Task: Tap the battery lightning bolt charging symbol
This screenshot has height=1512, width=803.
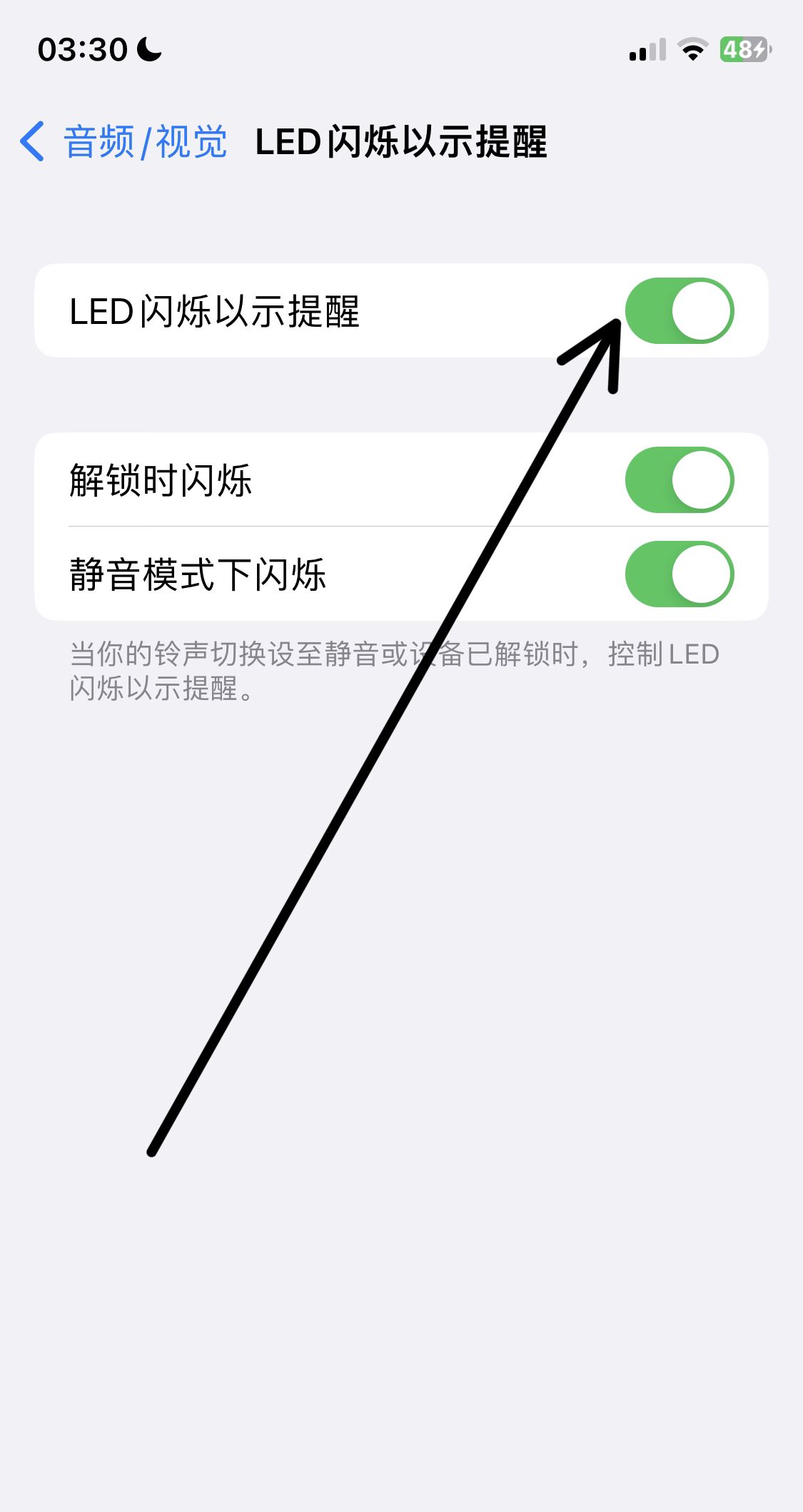Action: [761, 50]
